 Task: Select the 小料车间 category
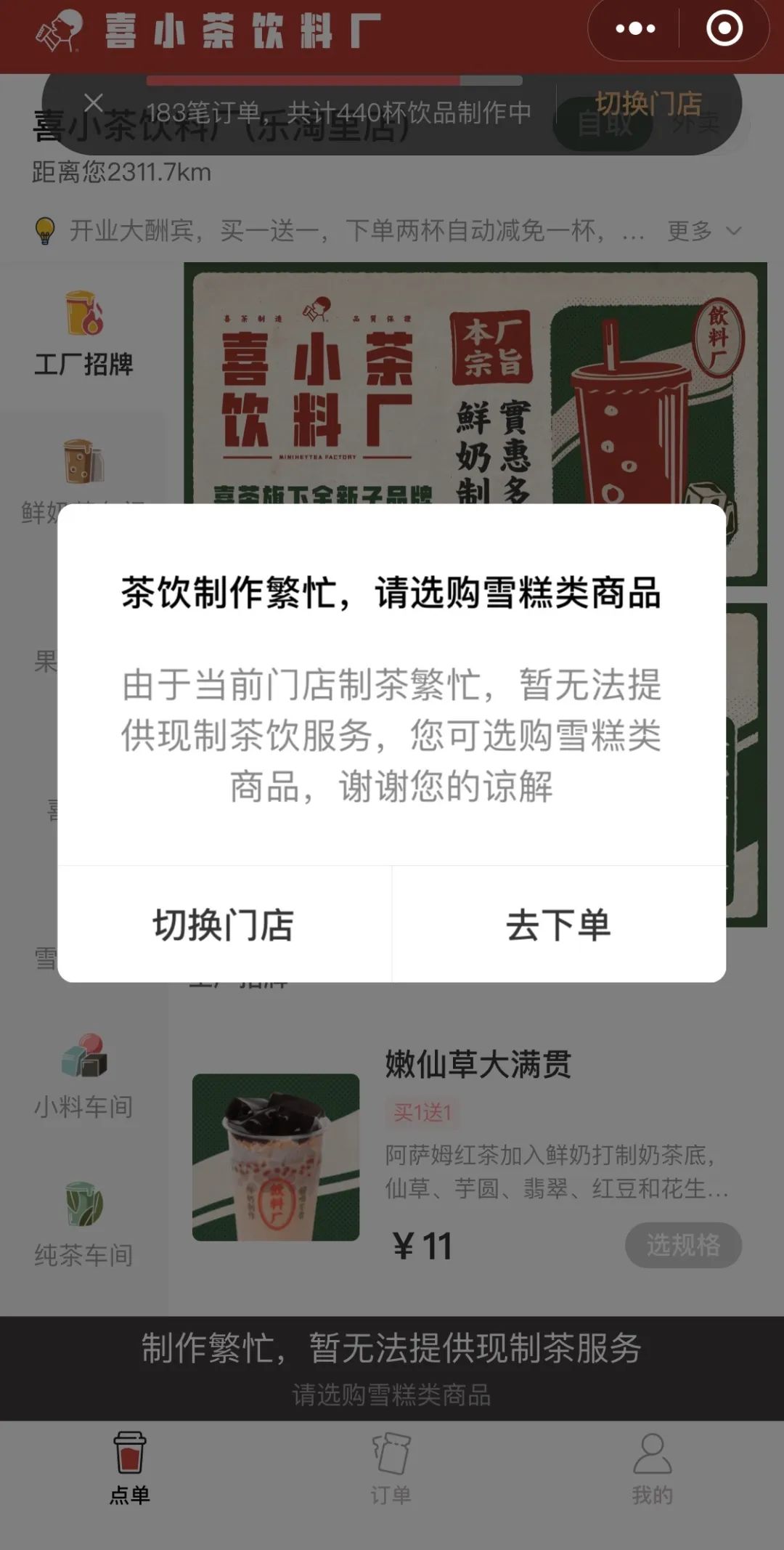(x=83, y=1076)
